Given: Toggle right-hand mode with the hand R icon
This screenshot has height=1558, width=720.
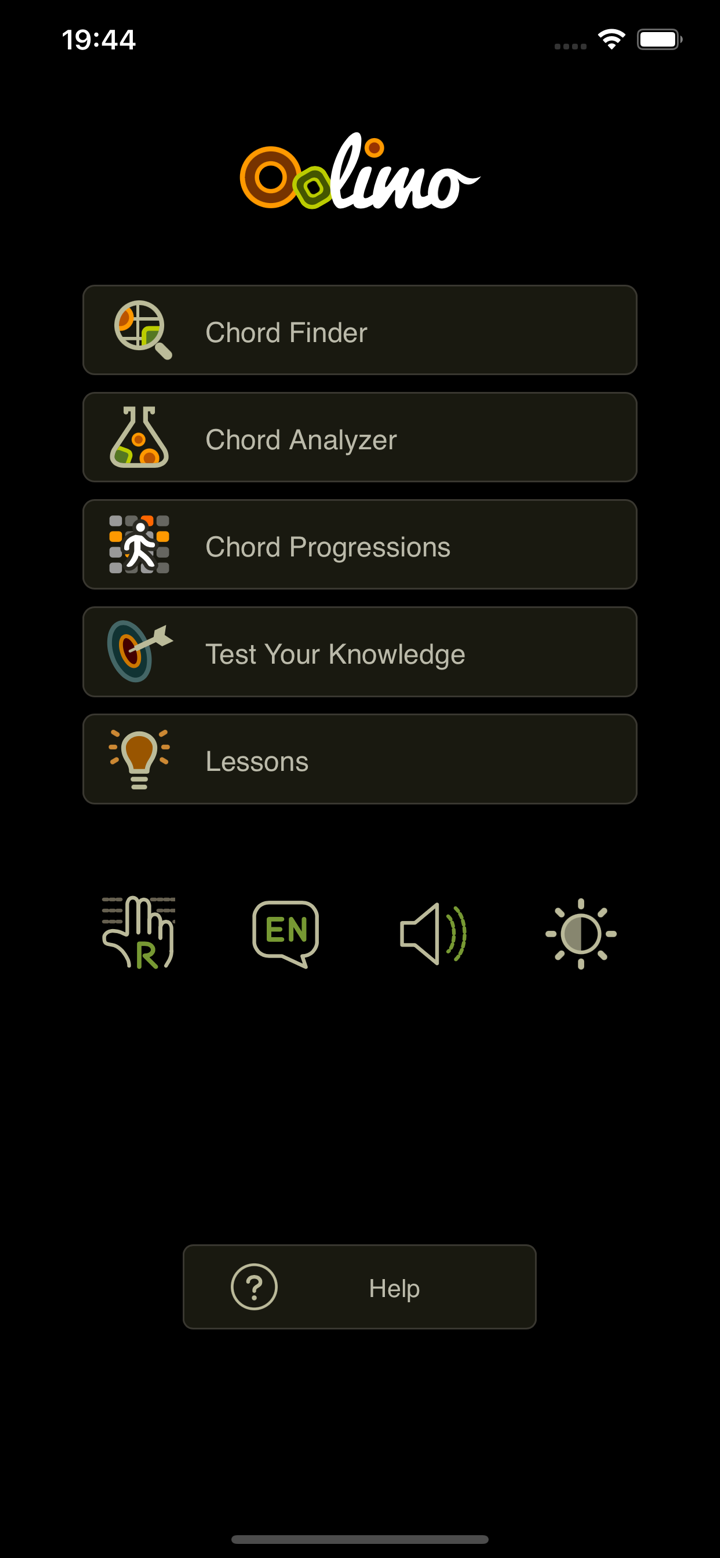Looking at the screenshot, I should (138, 932).
